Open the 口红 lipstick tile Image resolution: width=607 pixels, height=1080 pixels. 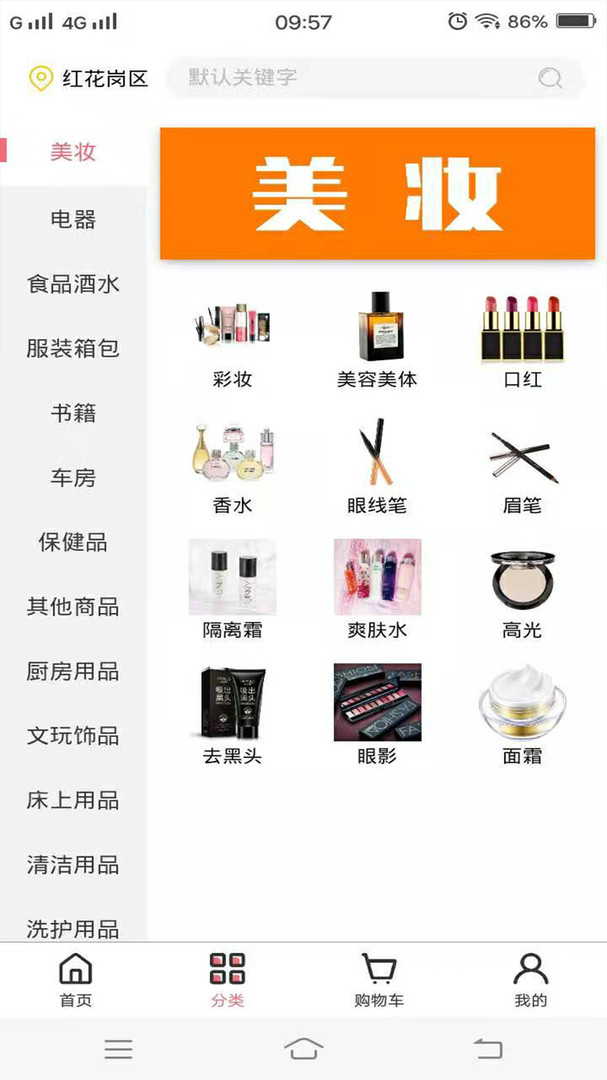[522, 340]
